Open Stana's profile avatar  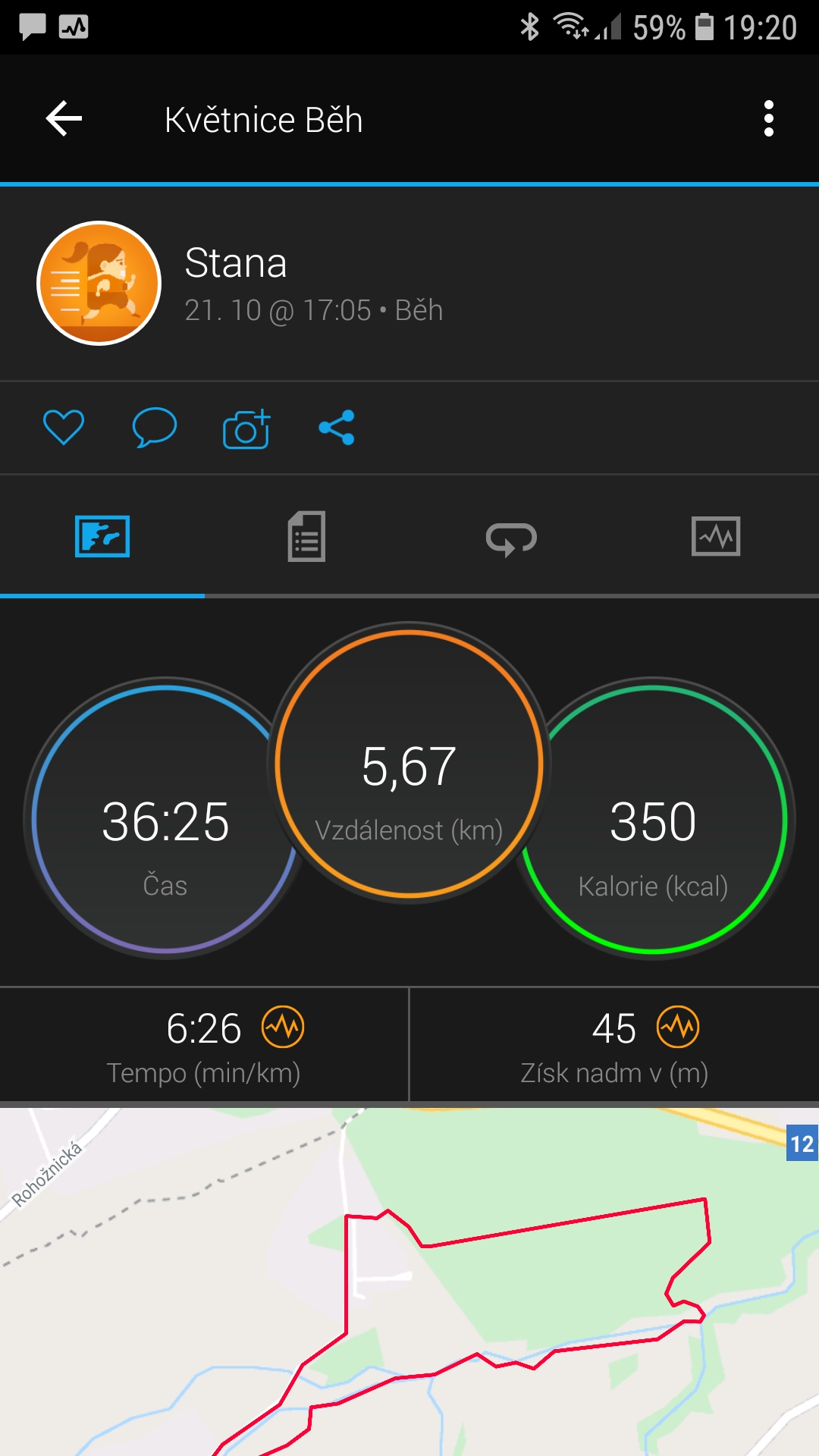[99, 283]
